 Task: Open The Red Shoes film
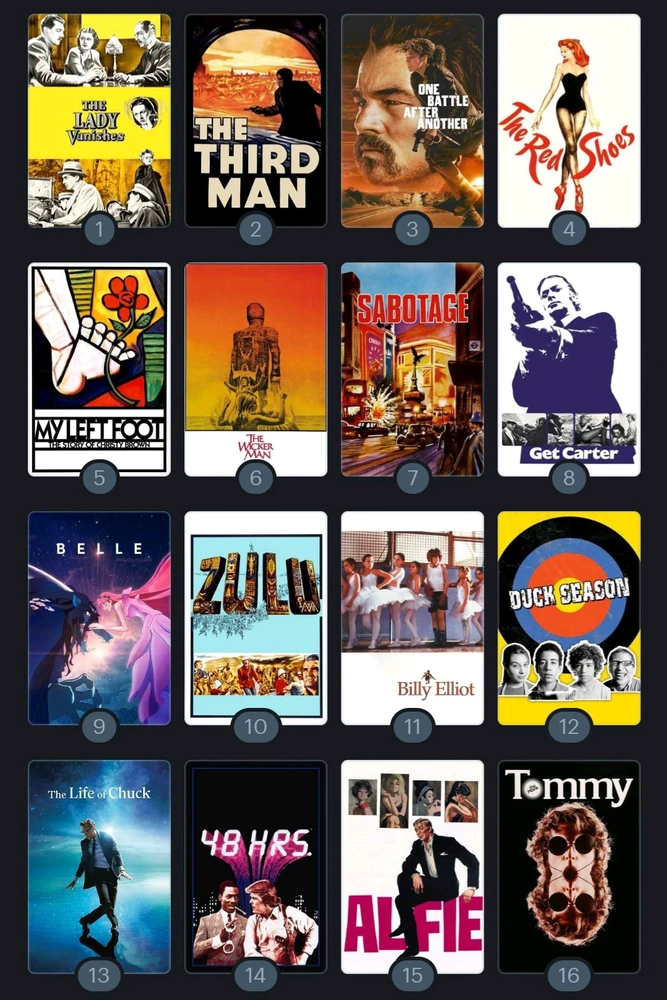coord(569,120)
